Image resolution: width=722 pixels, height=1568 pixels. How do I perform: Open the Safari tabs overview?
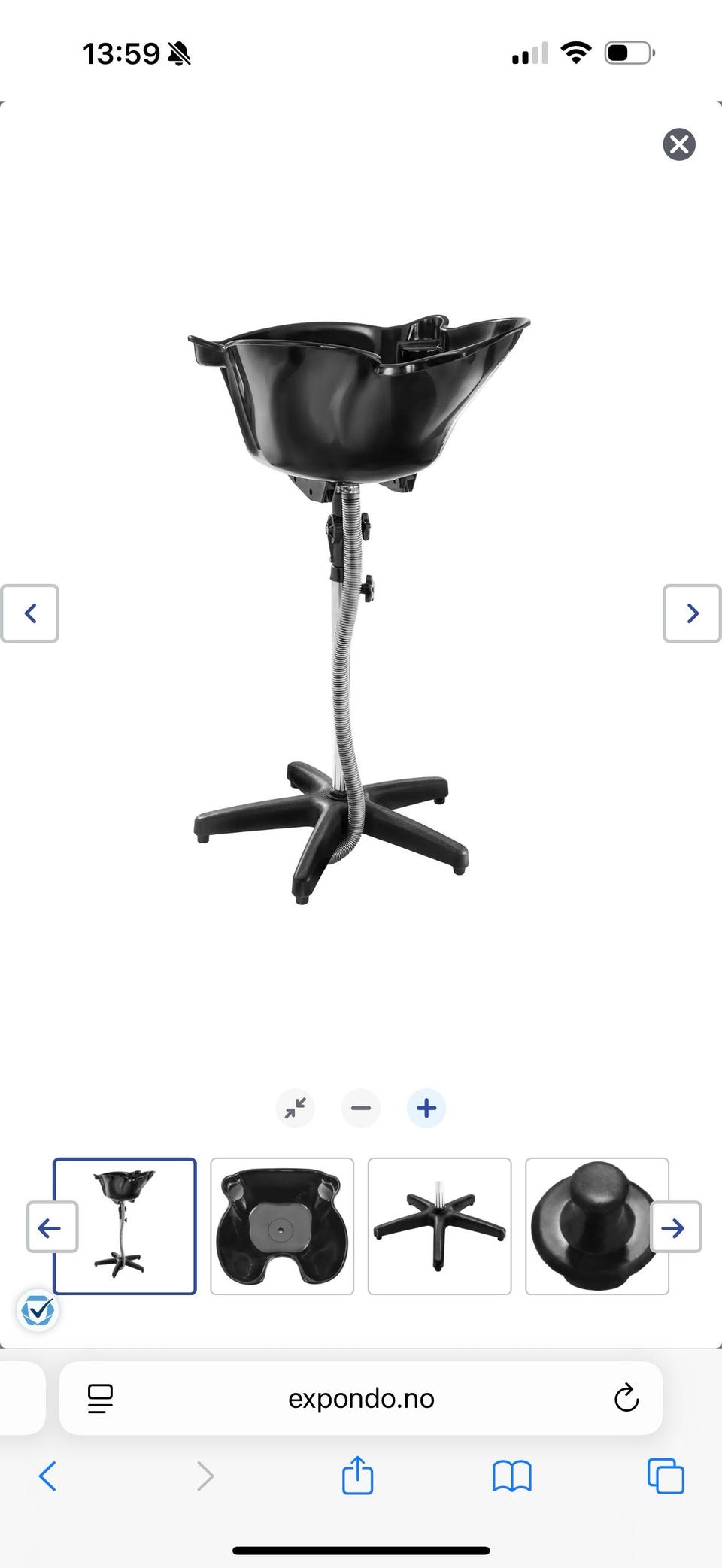click(666, 1476)
